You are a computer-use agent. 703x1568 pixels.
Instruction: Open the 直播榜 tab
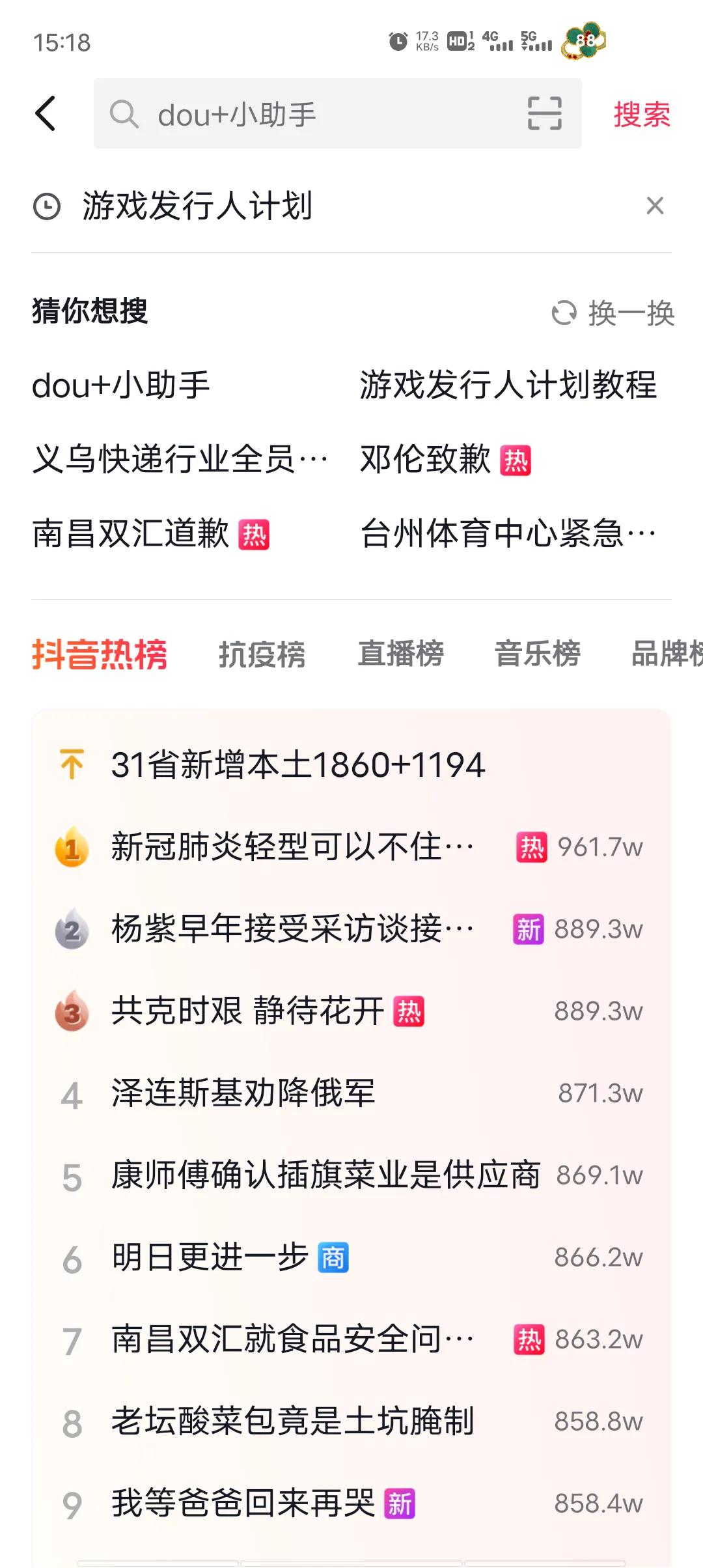(400, 654)
